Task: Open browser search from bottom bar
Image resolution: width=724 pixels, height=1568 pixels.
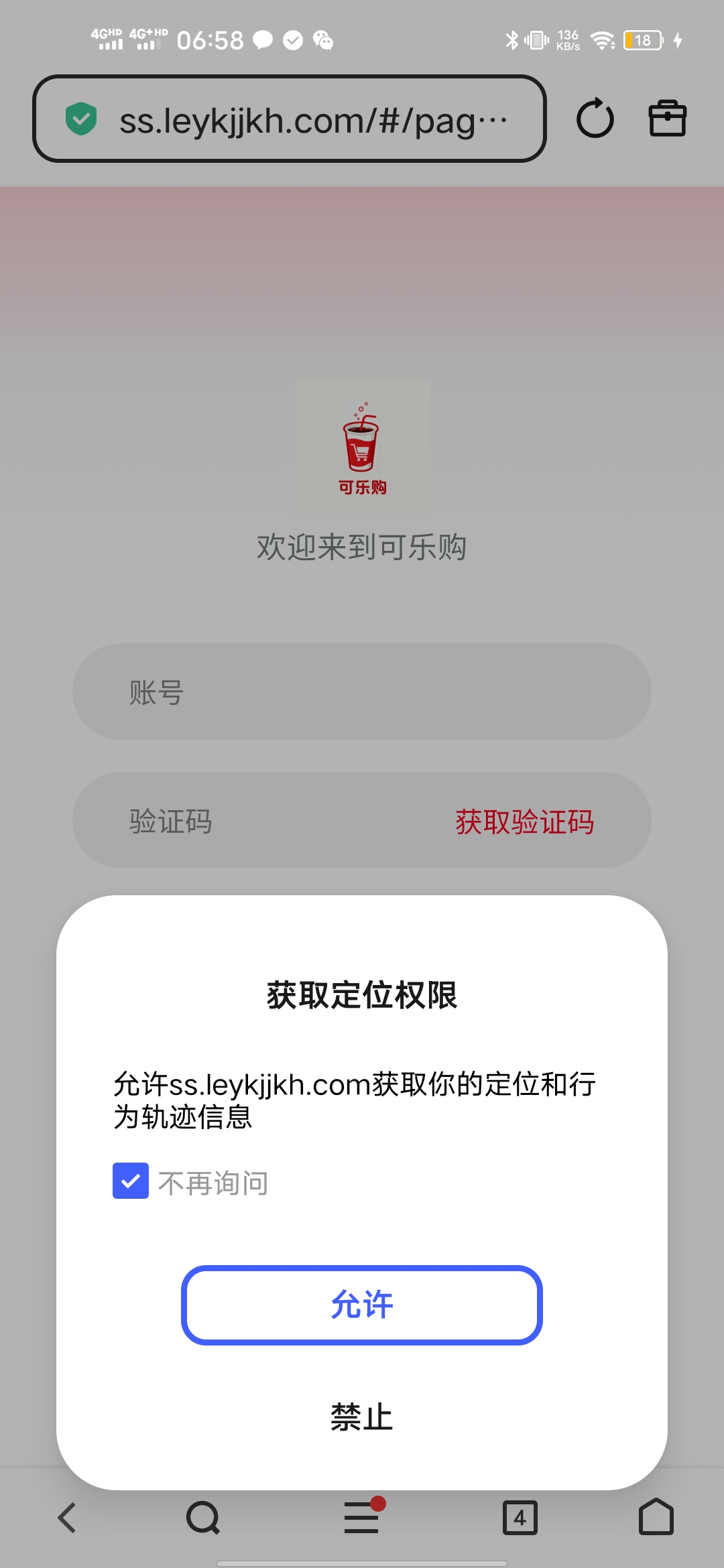Action: tap(203, 1518)
